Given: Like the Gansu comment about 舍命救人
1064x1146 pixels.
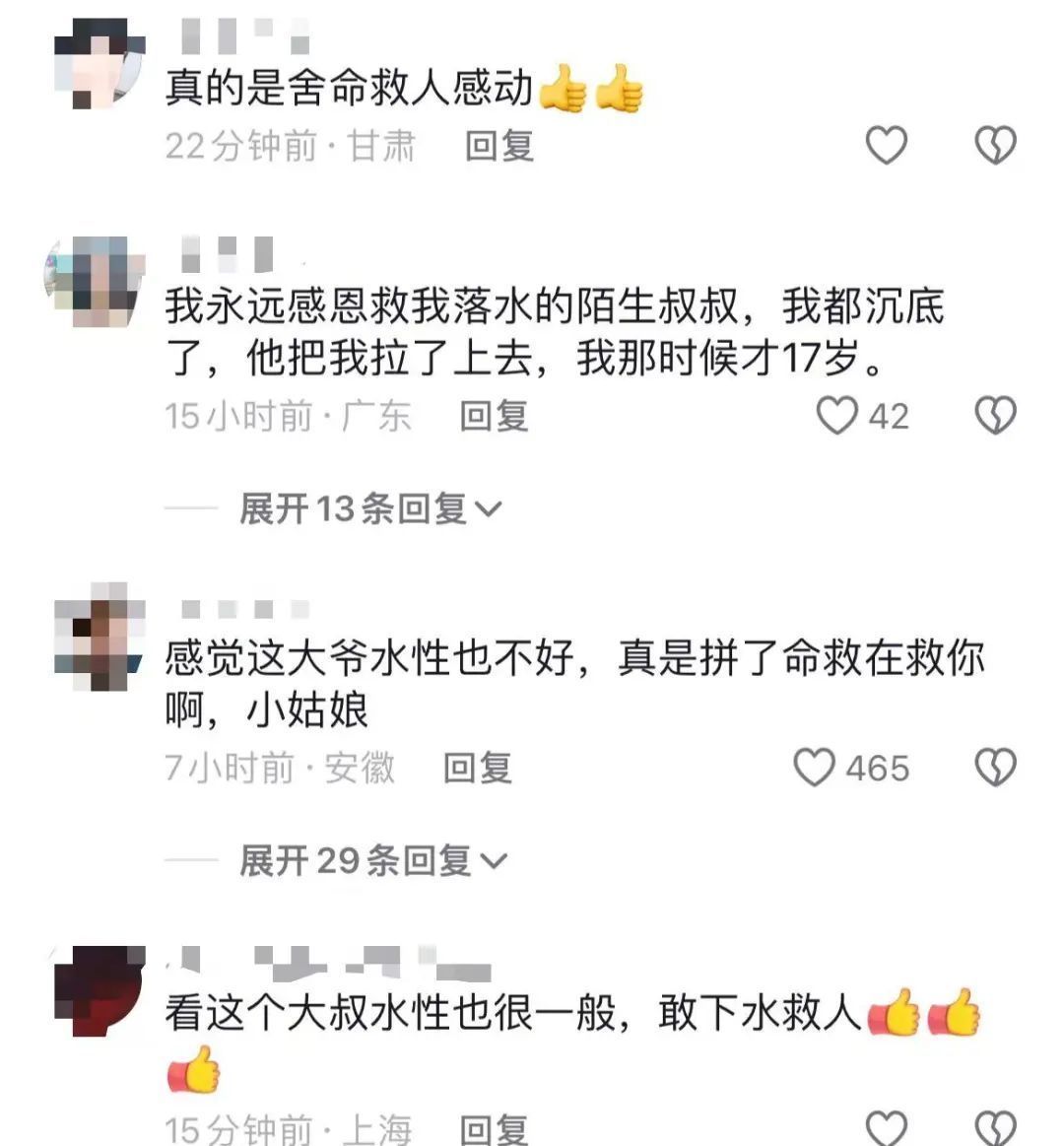Looking at the screenshot, I should (886, 146).
